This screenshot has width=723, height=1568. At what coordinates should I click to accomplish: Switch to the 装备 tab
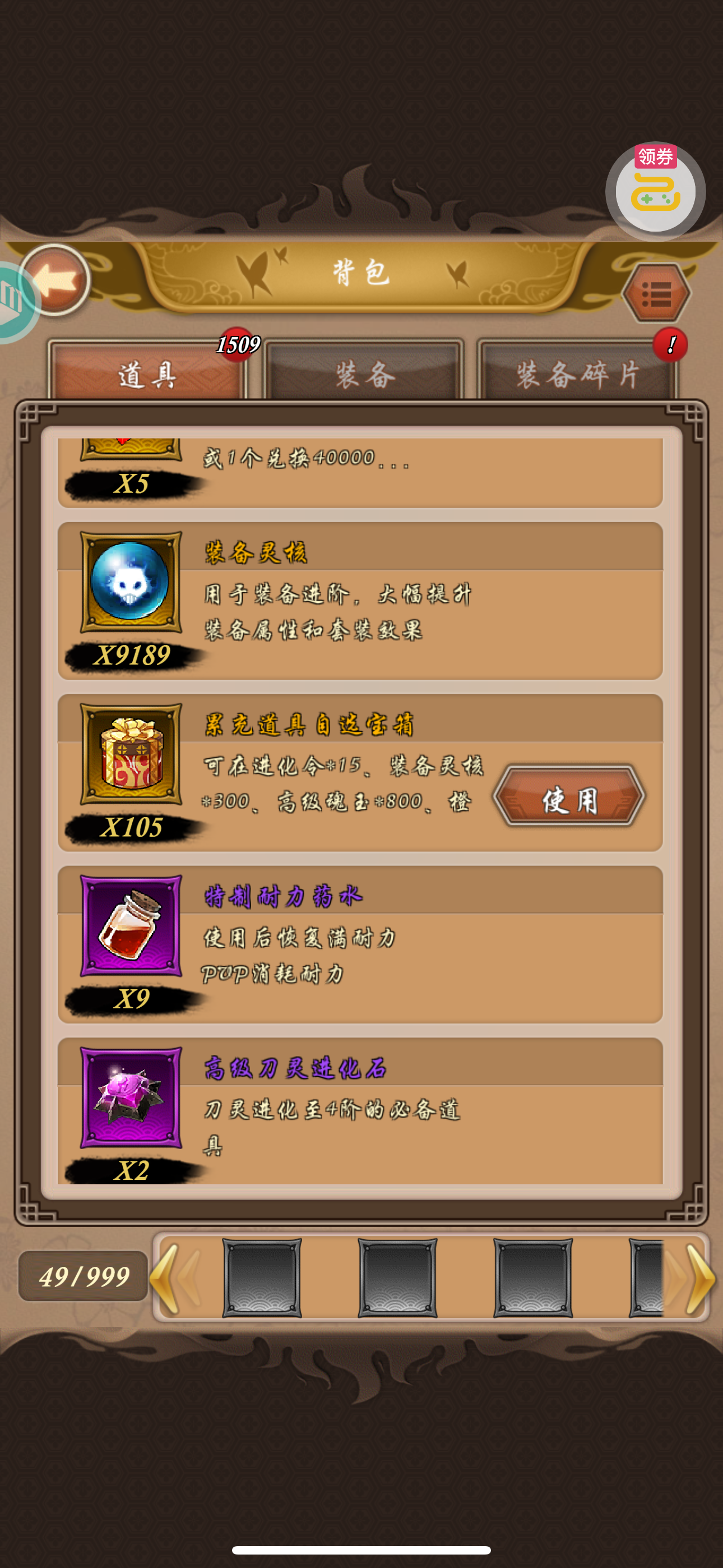point(364,372)
